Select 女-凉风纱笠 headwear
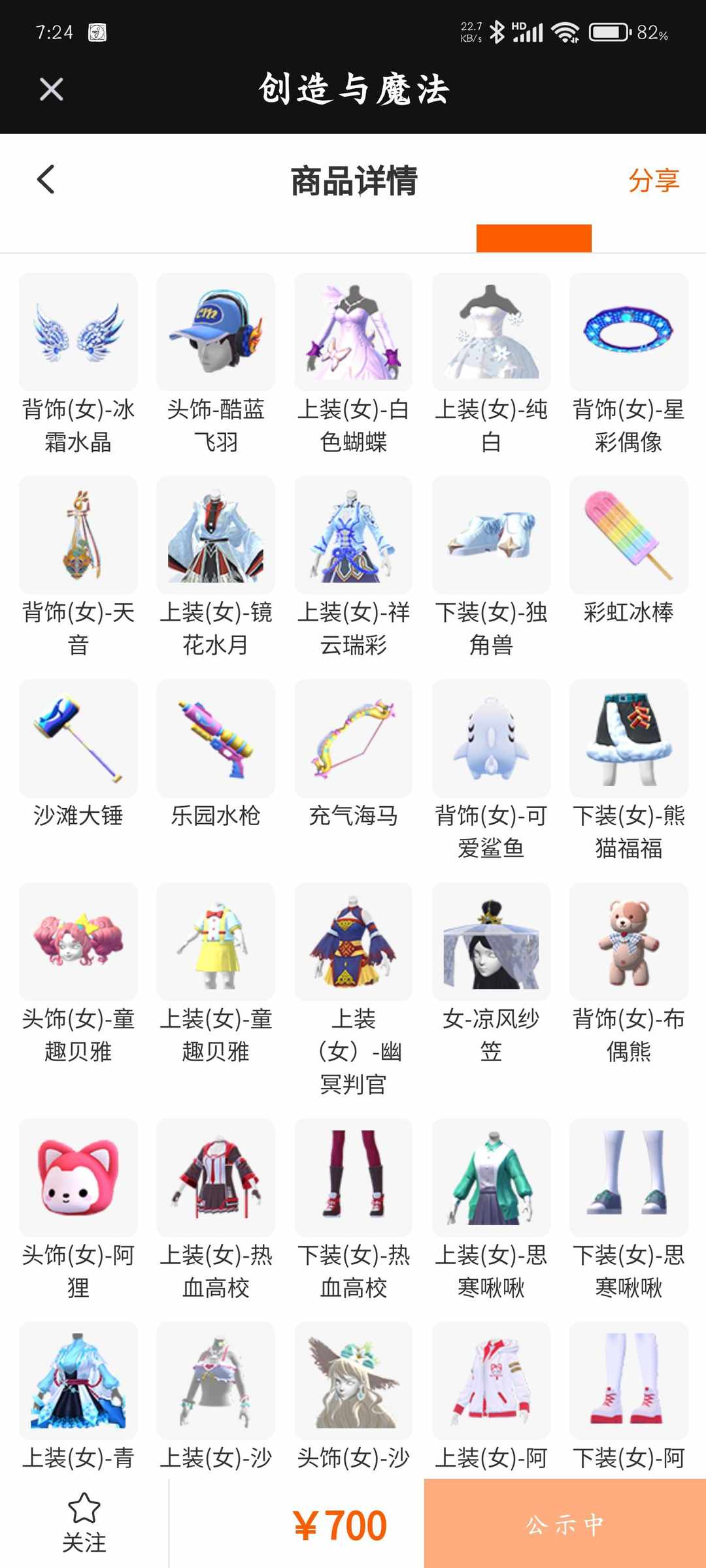This screenshot has height=1568, width=706. pyautogui.click(x=491, y=941)
